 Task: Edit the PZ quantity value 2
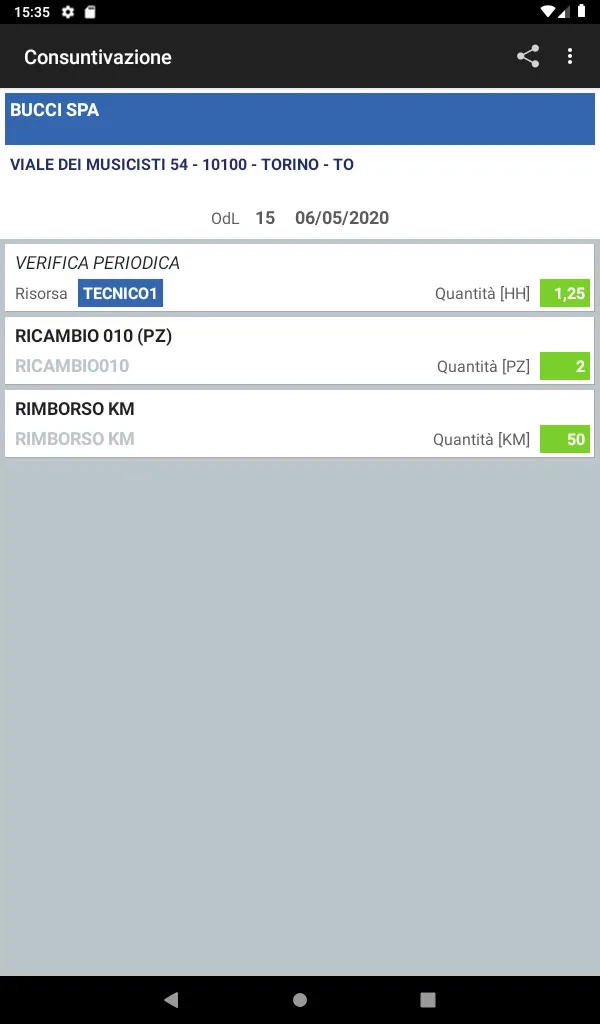point(565,366)
